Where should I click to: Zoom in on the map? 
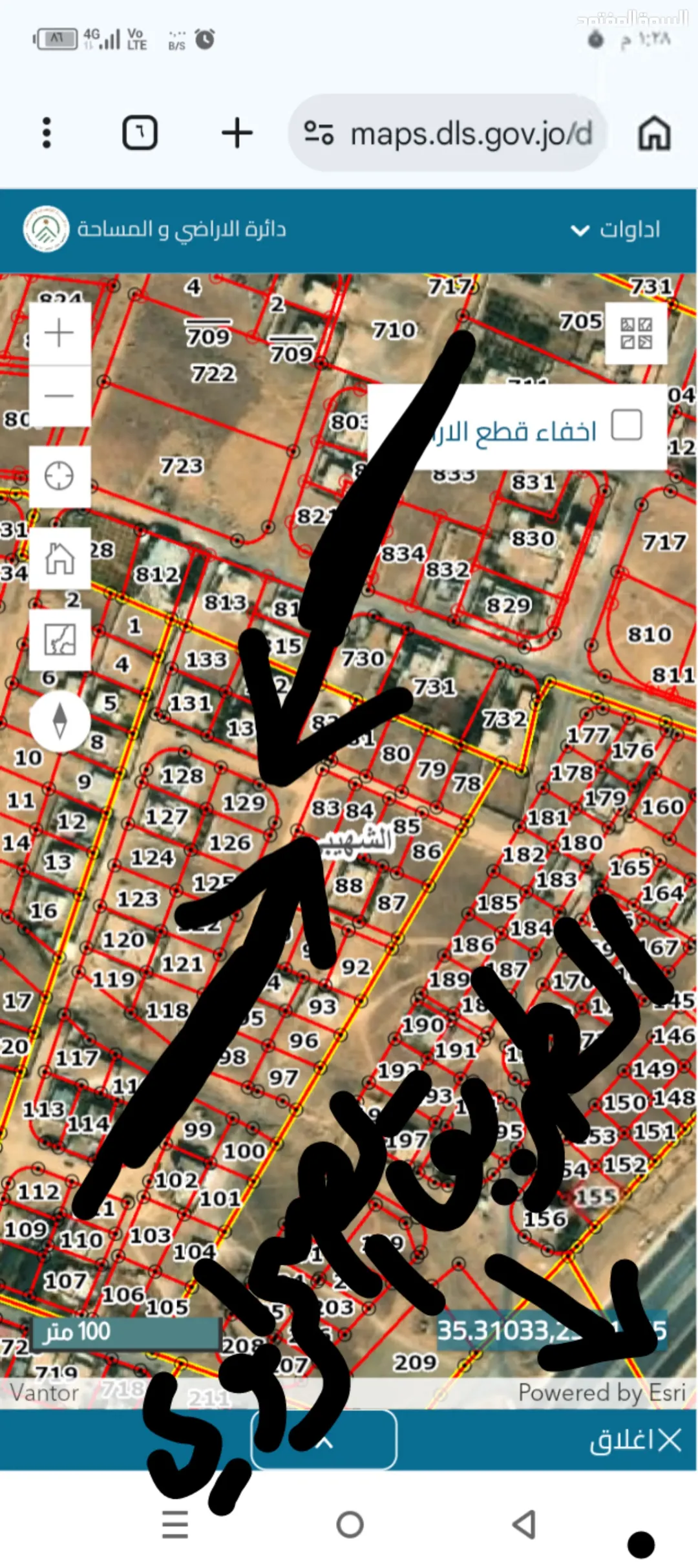[x=59, y=333]
